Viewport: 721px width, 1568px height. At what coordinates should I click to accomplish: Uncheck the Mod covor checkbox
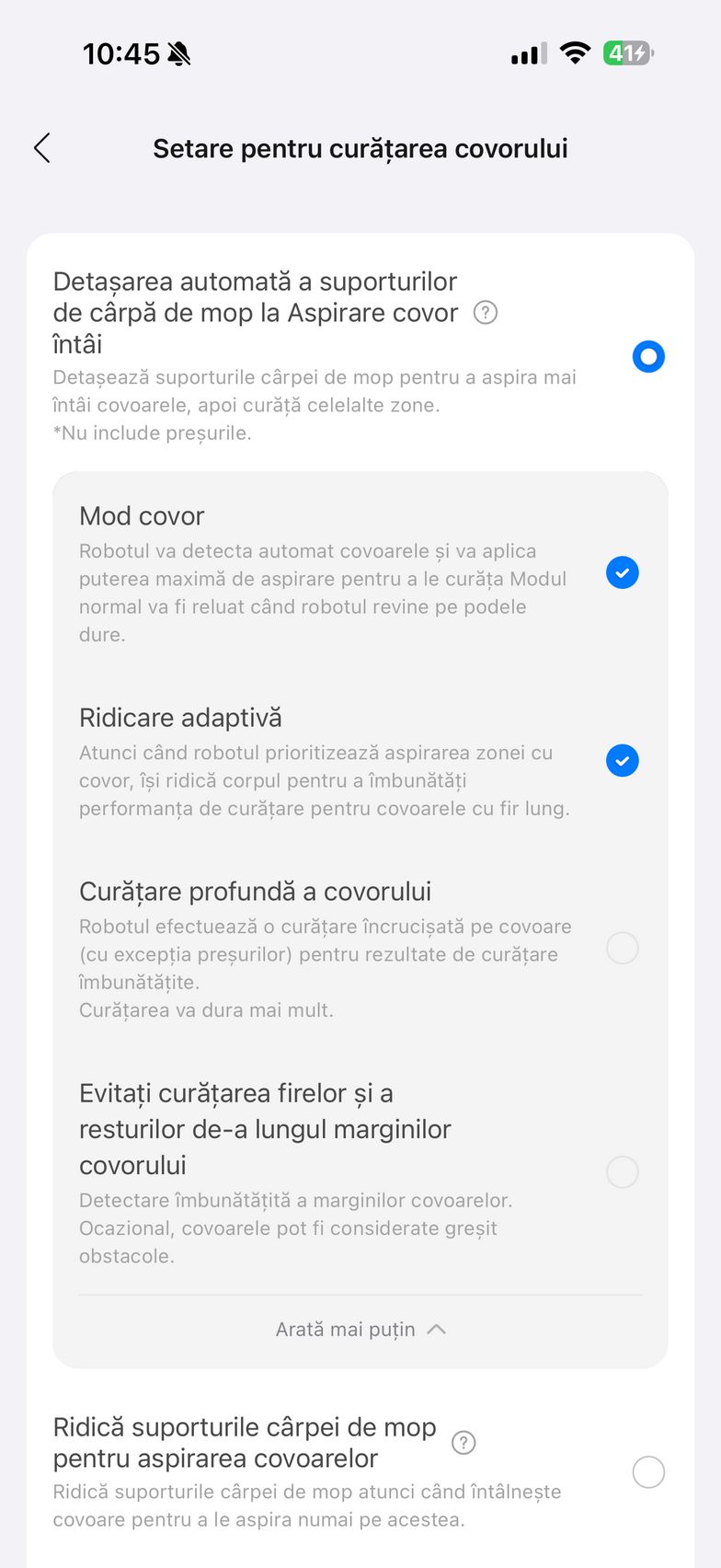[623, 572]
